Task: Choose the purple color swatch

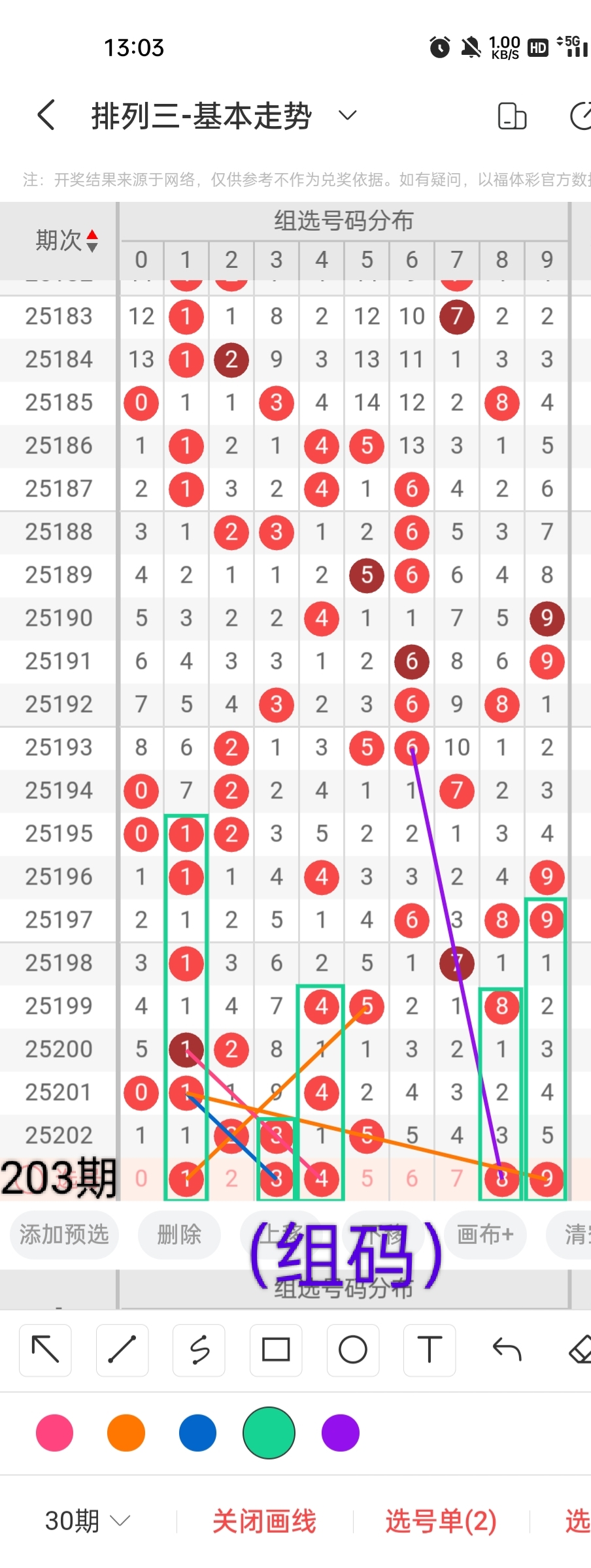Action: click(x=341, y=1433)
